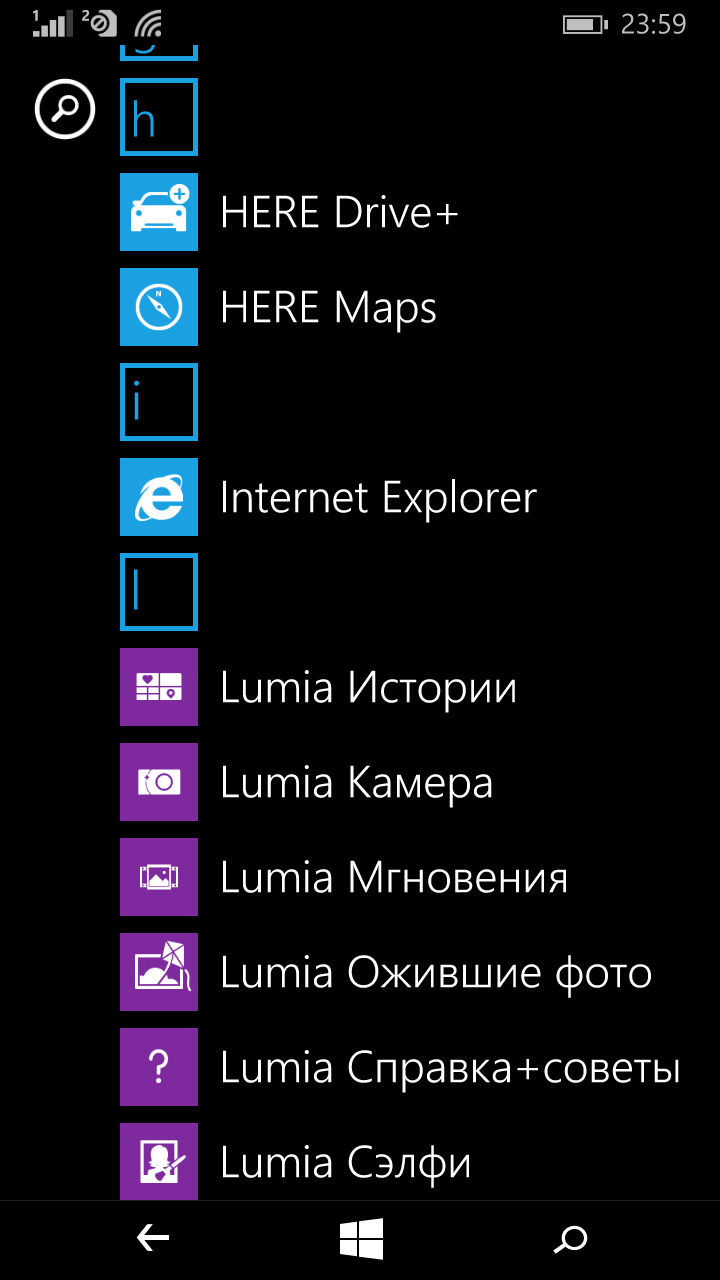Open HERE Maps
720x1280 pixels.
pos(330,307)
